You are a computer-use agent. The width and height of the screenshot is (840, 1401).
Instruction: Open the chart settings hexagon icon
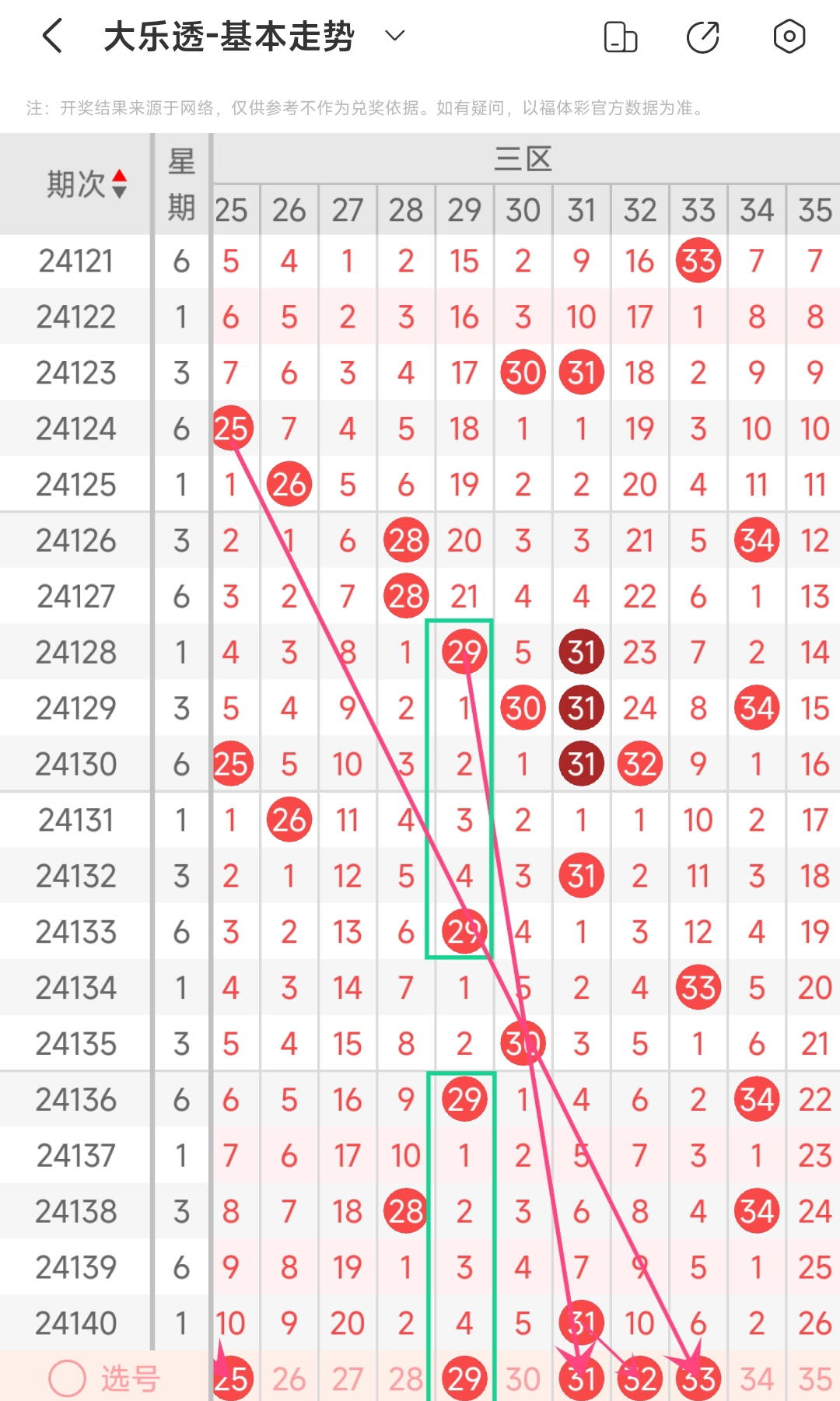pyautogui.click(x=789, y=37)
